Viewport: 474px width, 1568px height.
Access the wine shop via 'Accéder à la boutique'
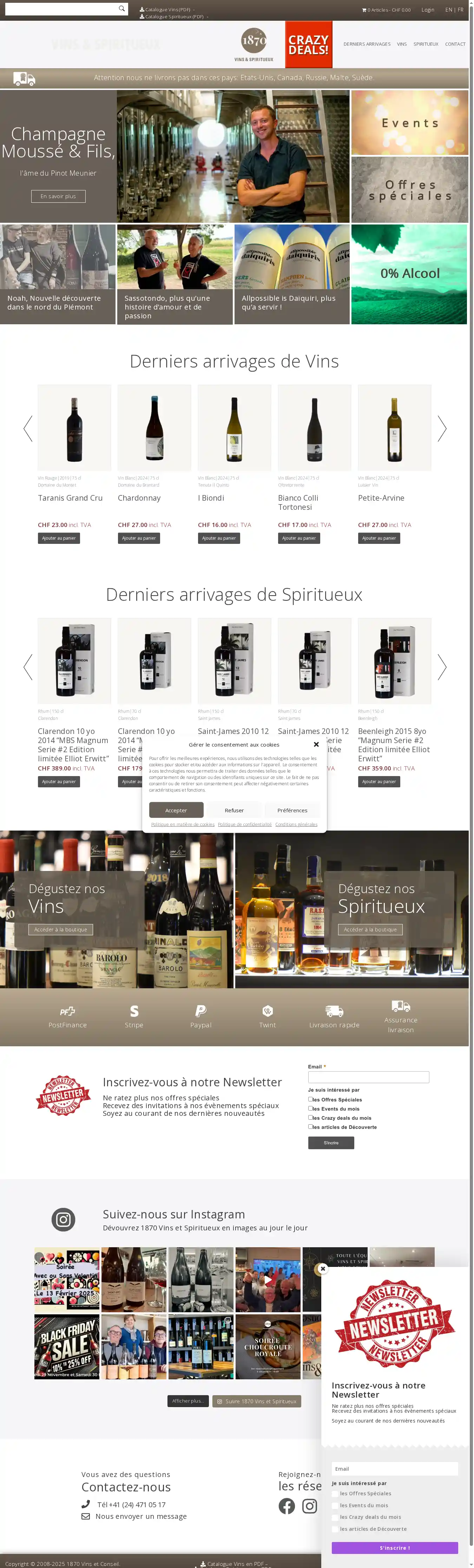point(60,930)
